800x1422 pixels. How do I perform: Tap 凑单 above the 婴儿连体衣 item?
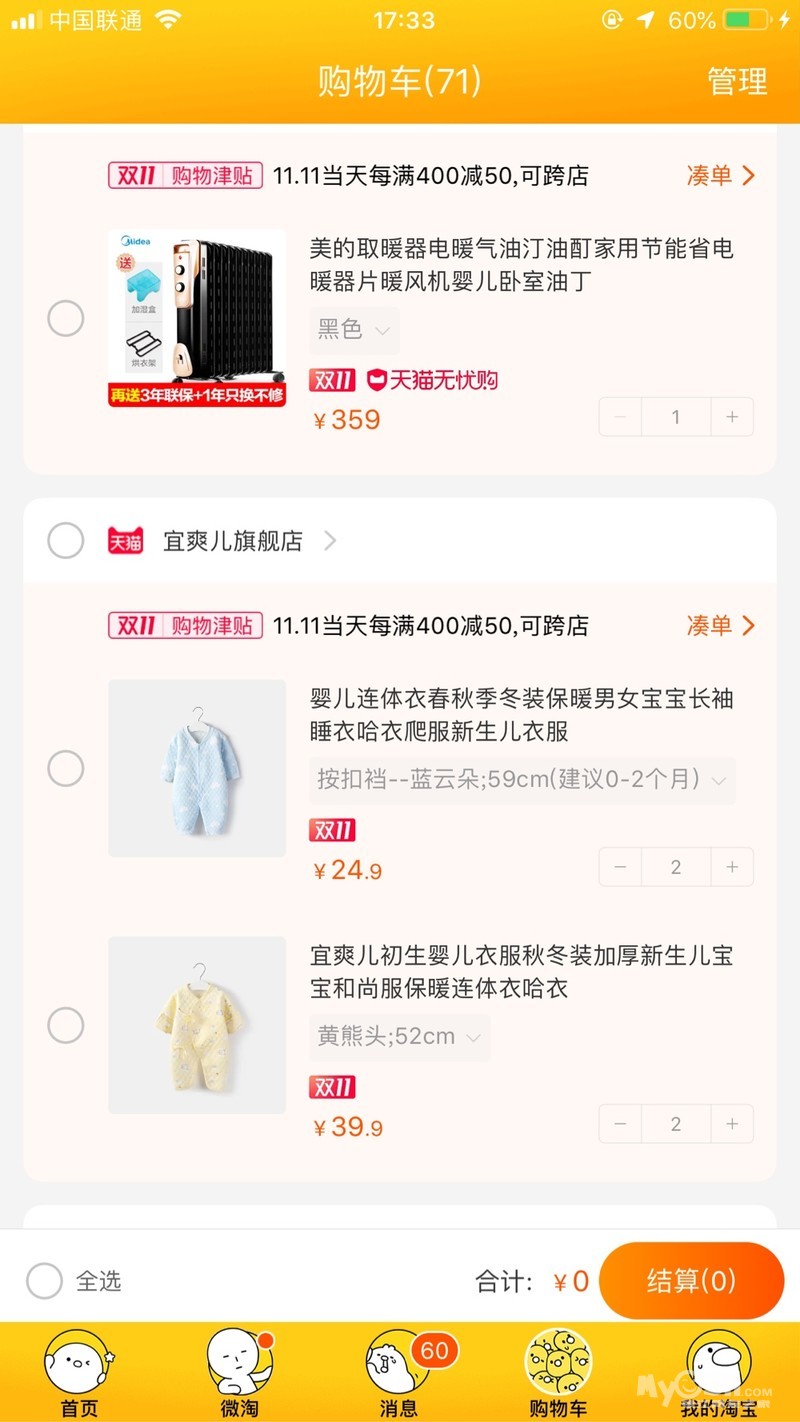(x=720, y=626)
